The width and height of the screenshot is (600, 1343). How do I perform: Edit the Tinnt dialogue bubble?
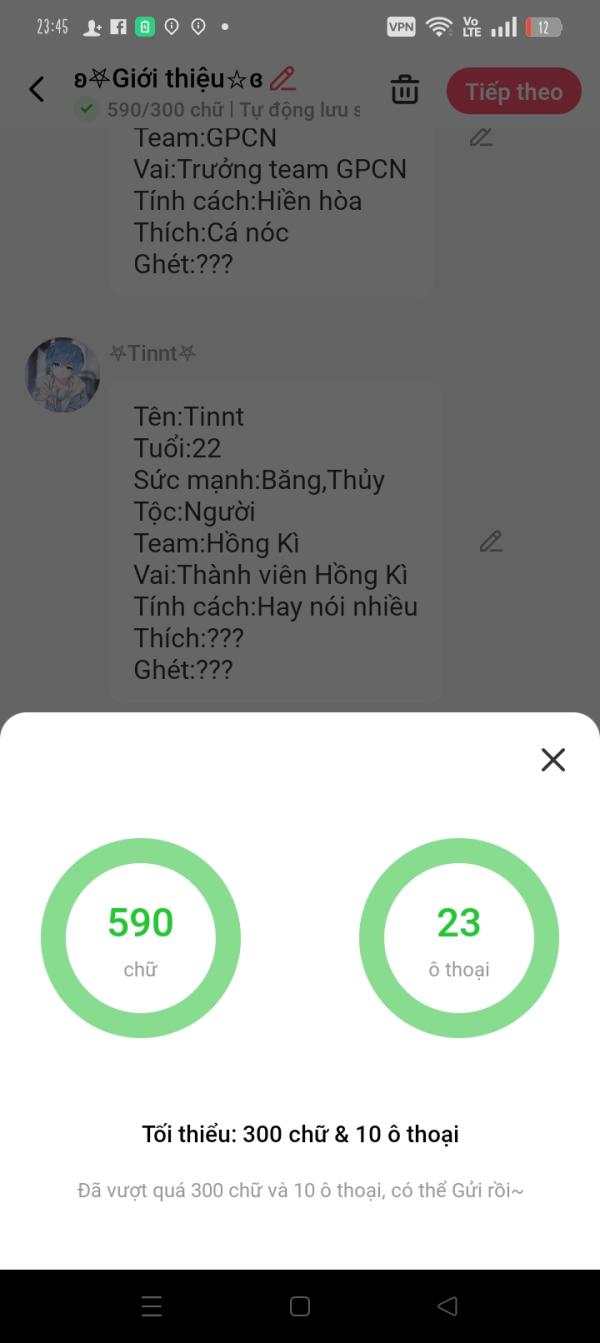click(490, 542)
